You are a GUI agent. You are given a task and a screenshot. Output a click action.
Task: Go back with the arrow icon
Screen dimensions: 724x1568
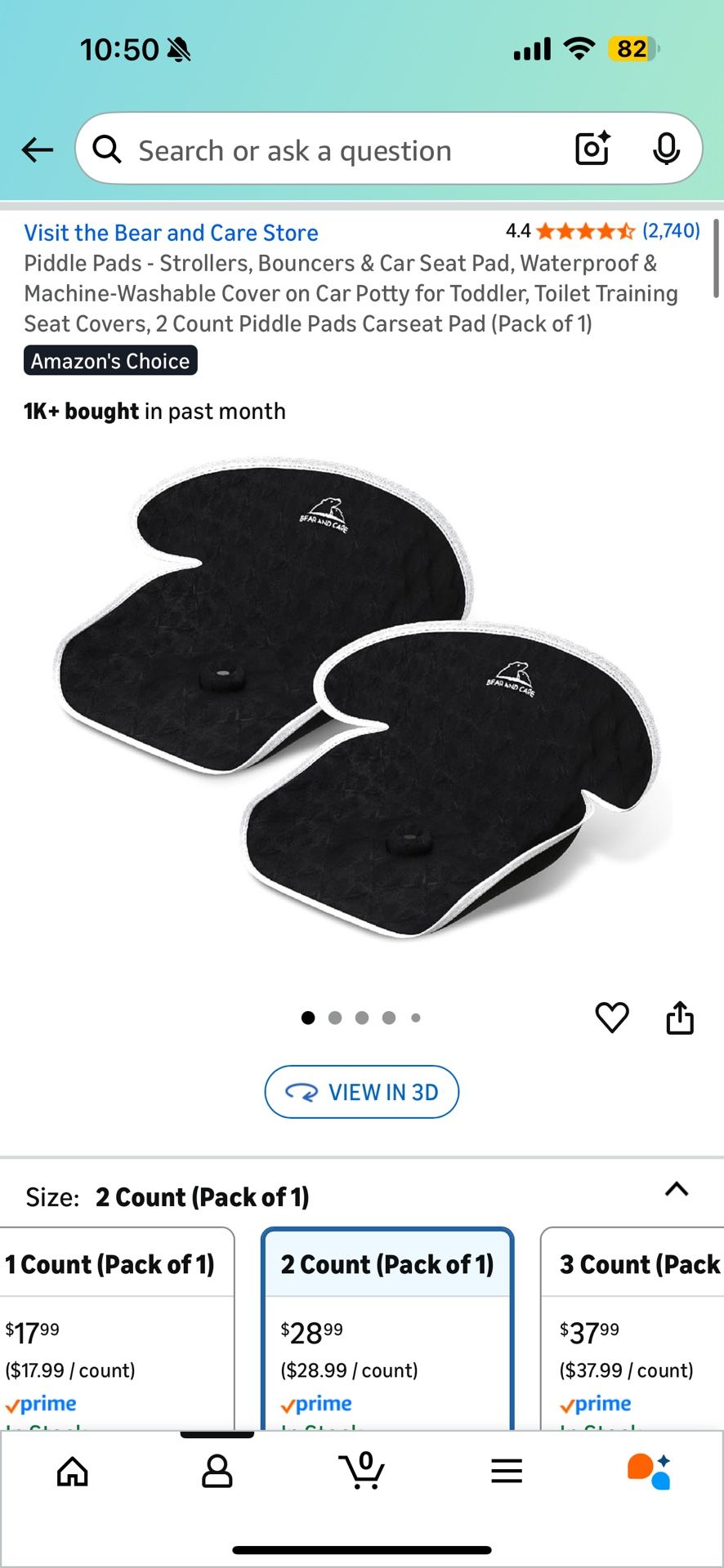click(x=37, y=150)
